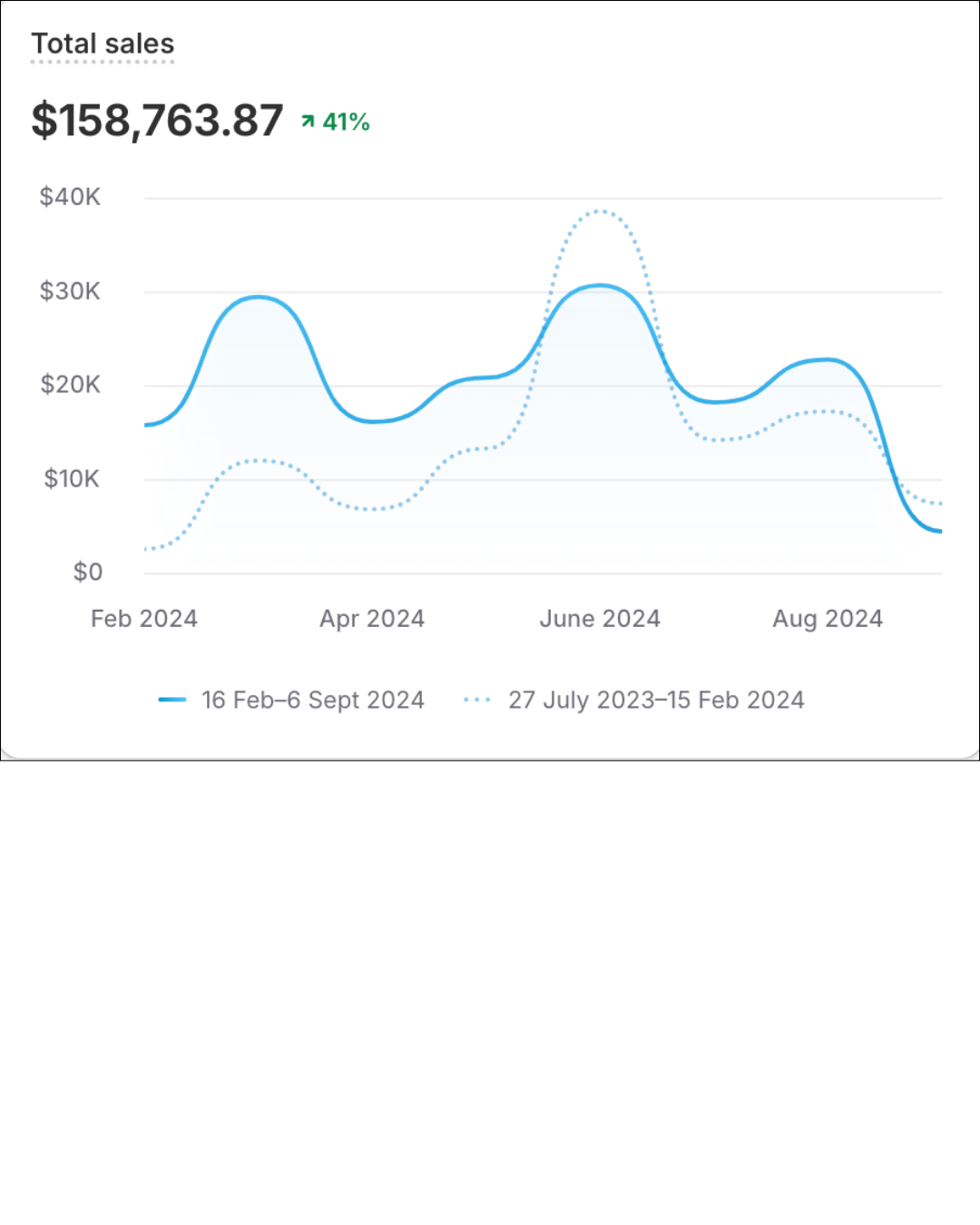Select the 16 Feb–6 Sept 2024 legend item
The width and height of the screenshot is (980, 1225).
291,700
